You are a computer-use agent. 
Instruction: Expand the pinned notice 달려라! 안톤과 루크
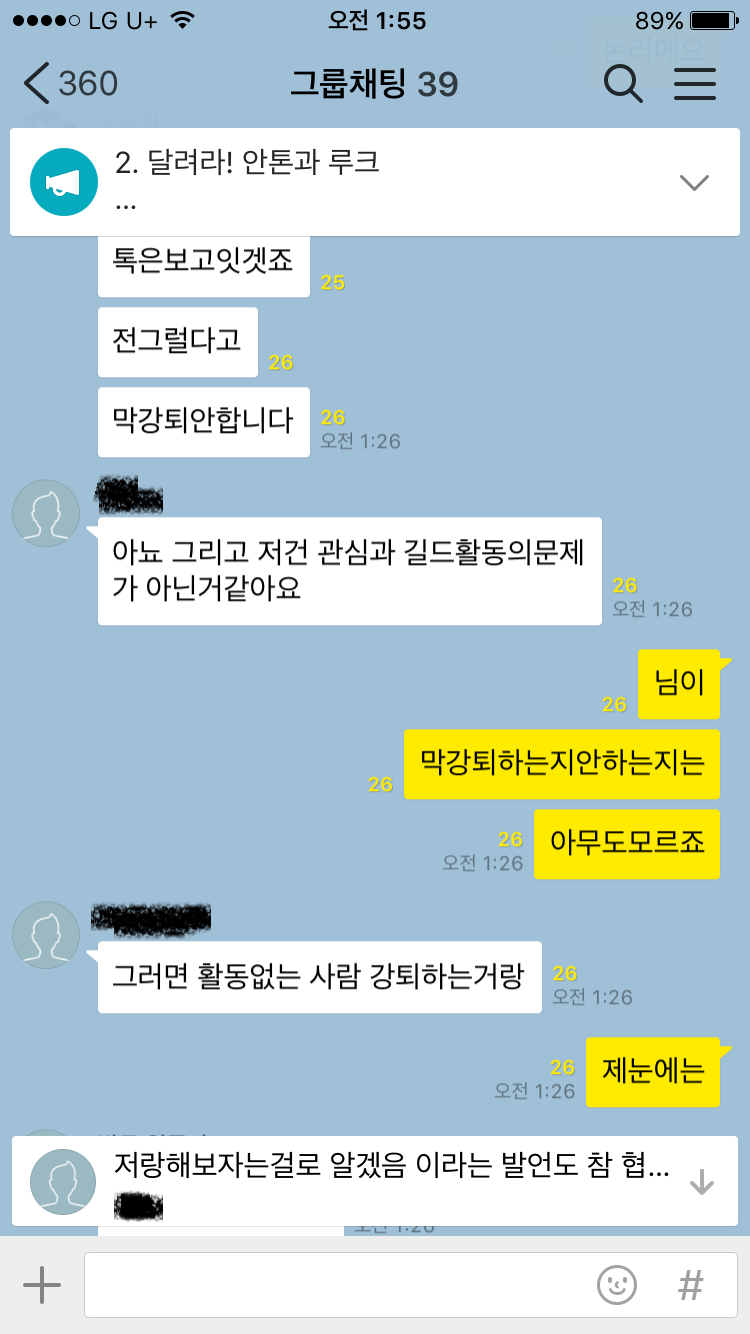(x=693, y=182)
